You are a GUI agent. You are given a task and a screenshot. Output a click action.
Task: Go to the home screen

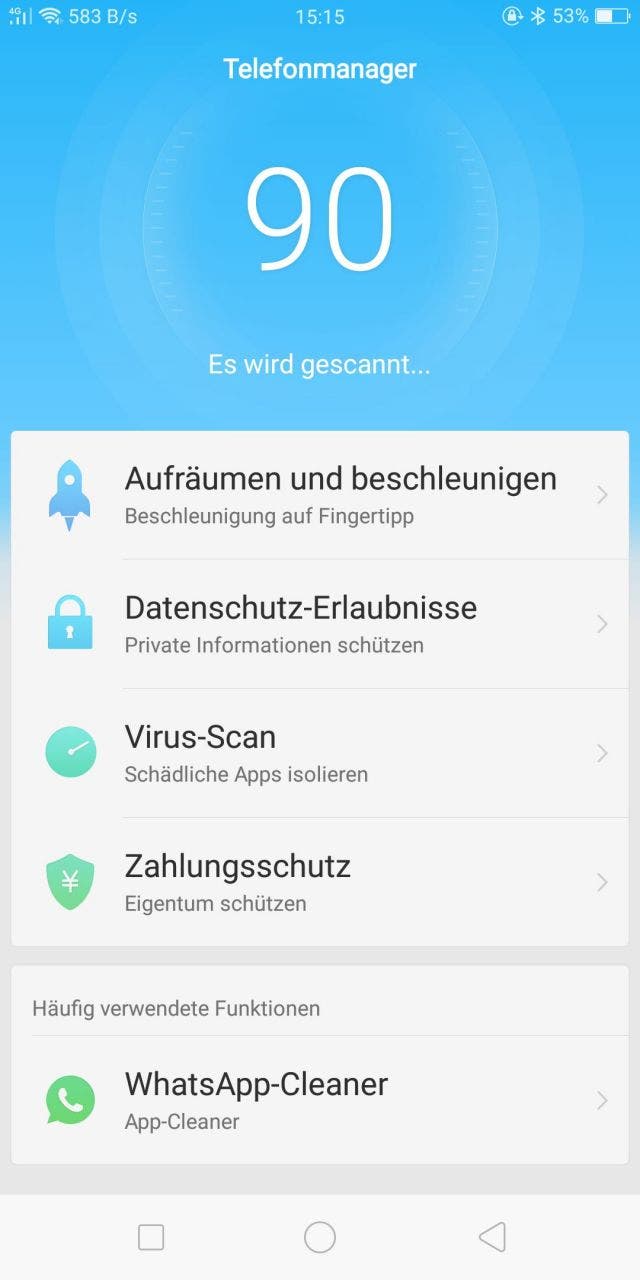click(x=320, y=1237)
